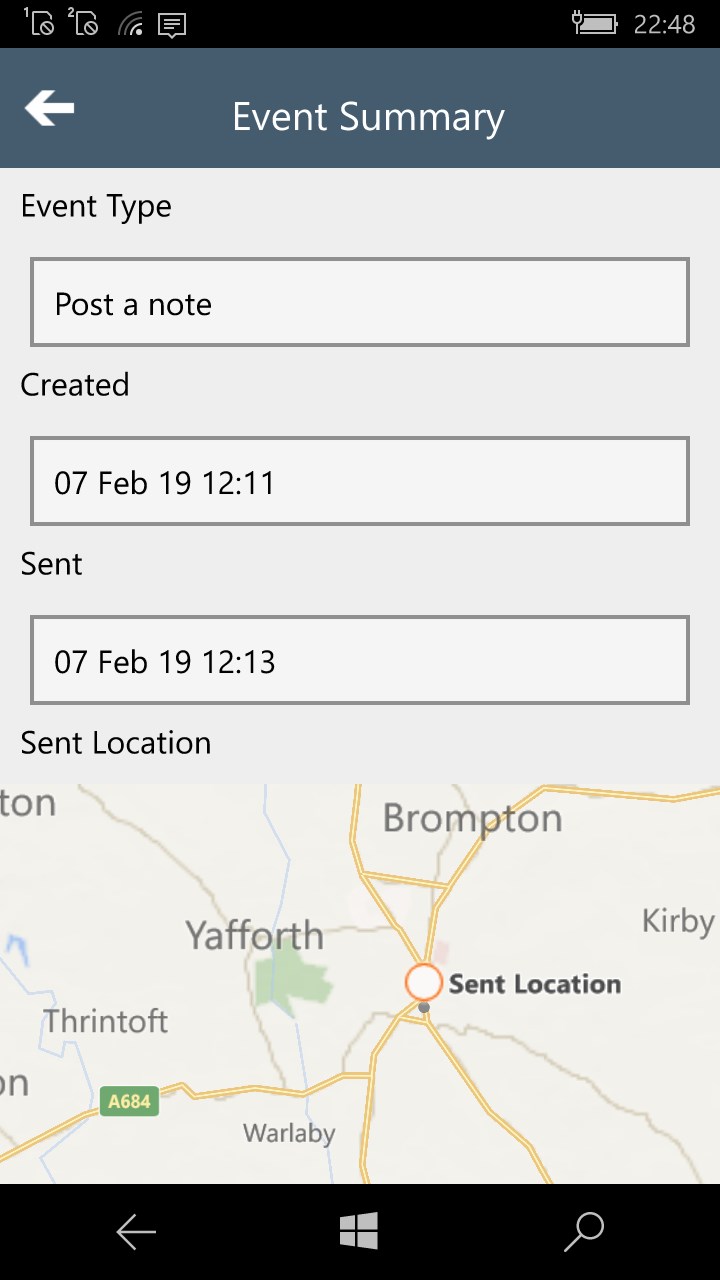
Task: Open system search magnifier
Action: tap(584, 1232)
